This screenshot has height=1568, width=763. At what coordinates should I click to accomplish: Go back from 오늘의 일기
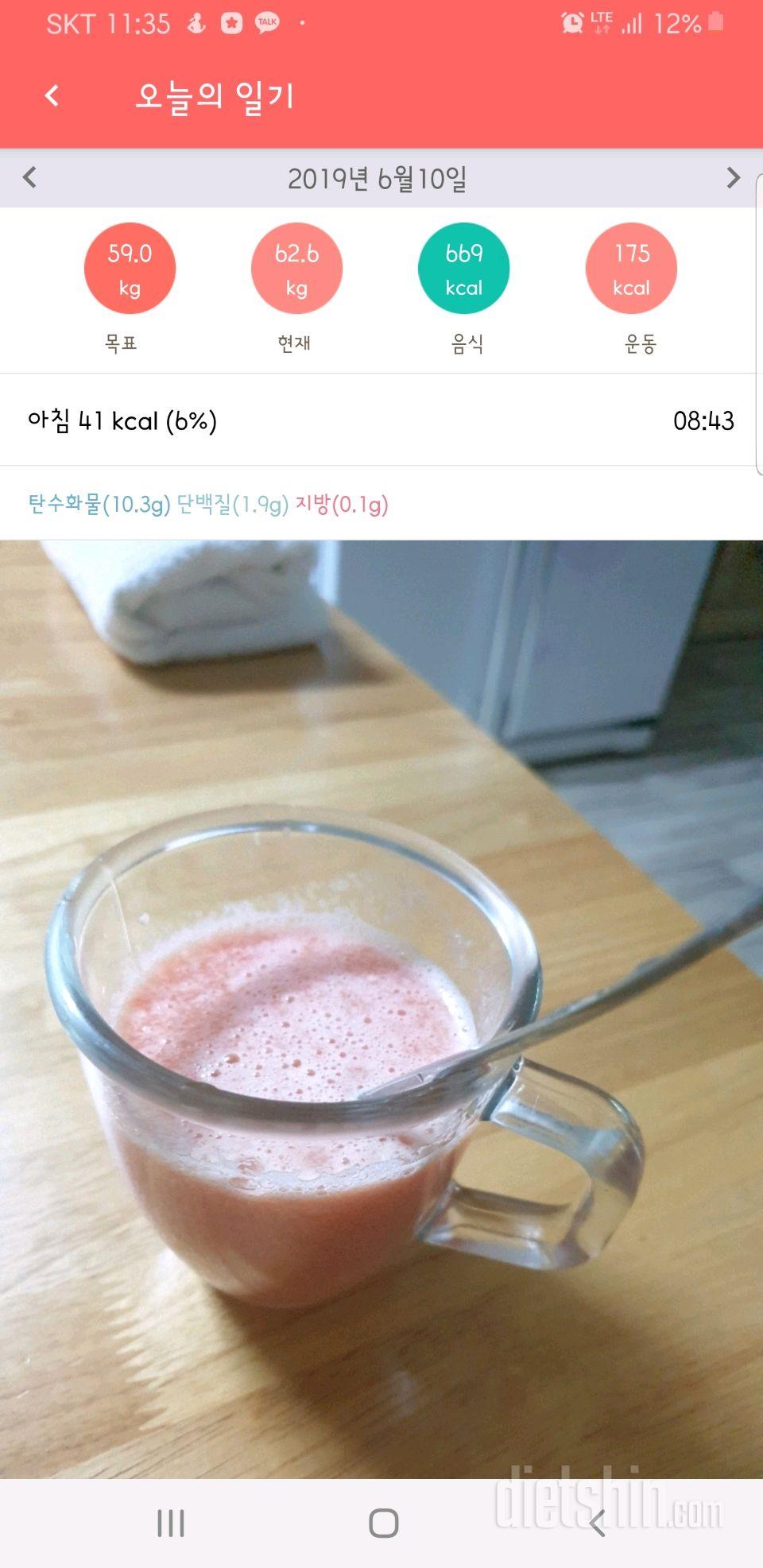(52, 96)
